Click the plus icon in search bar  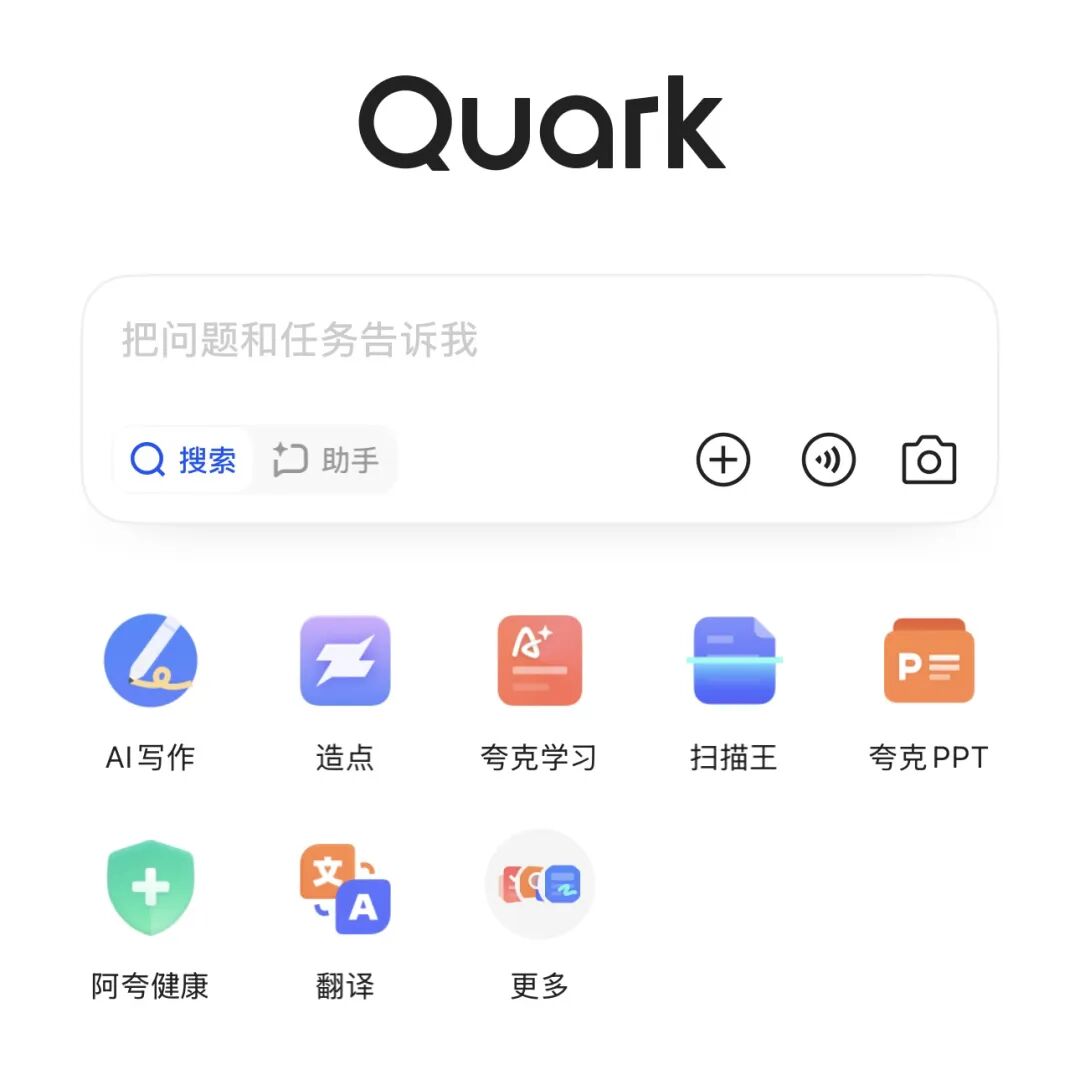point(723,460)
